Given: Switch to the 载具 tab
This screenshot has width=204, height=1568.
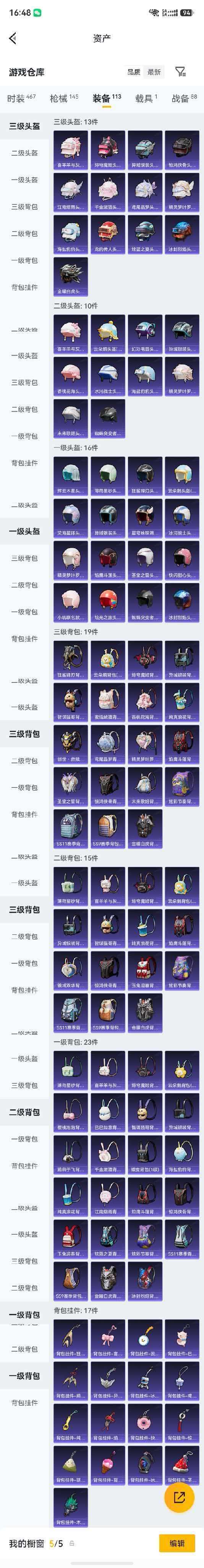Looking at the screenshot, I should (146, 98).
